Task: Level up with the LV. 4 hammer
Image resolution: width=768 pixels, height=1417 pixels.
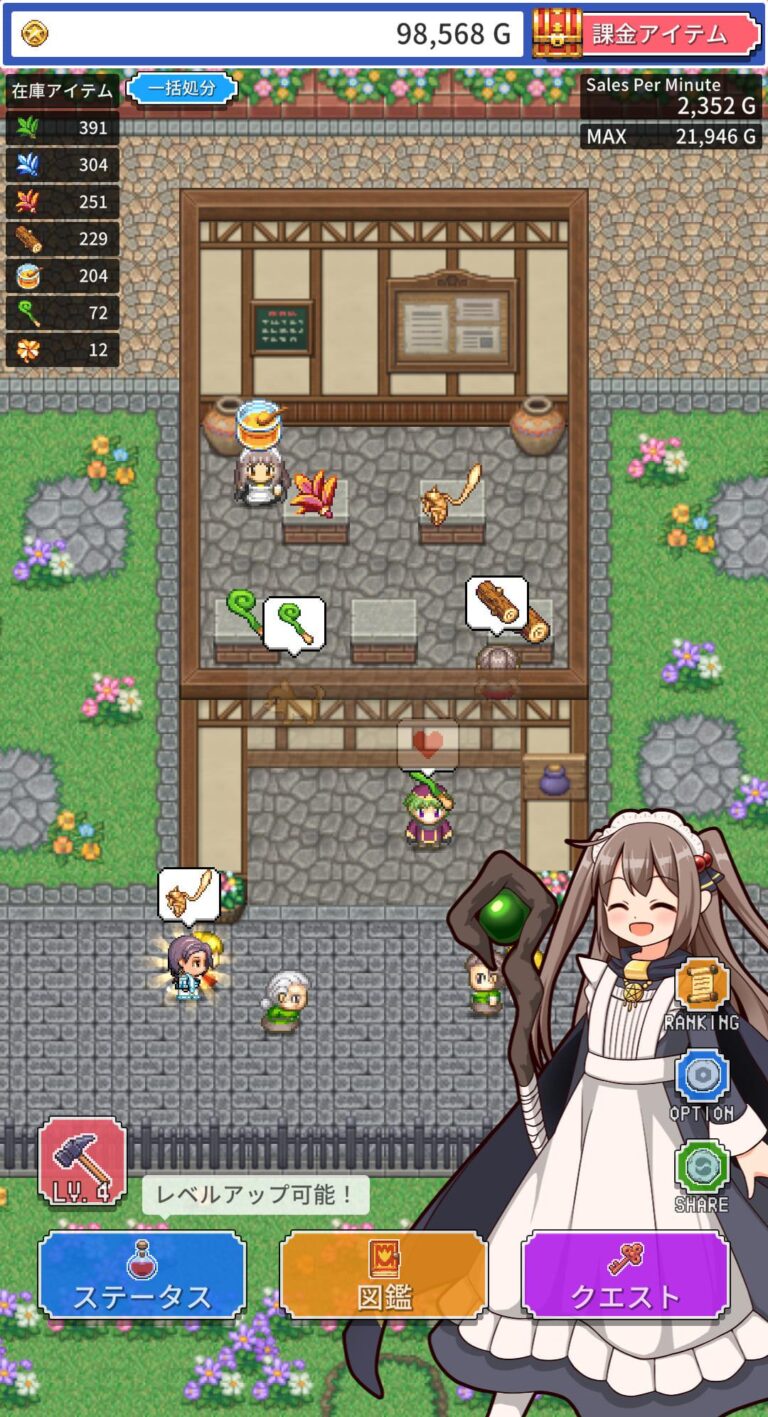Action: (x=82, y=1160)
